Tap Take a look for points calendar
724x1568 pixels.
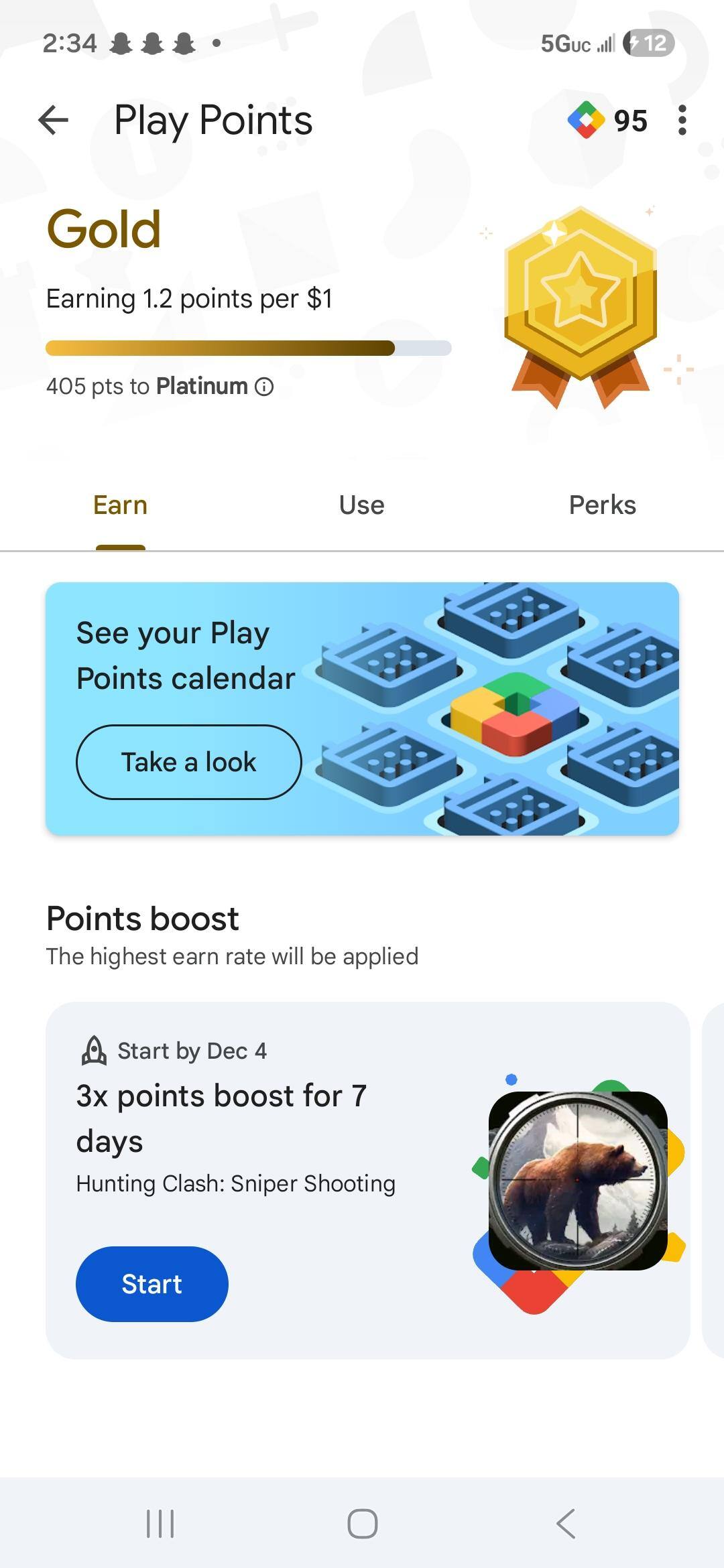pos(189,762)
